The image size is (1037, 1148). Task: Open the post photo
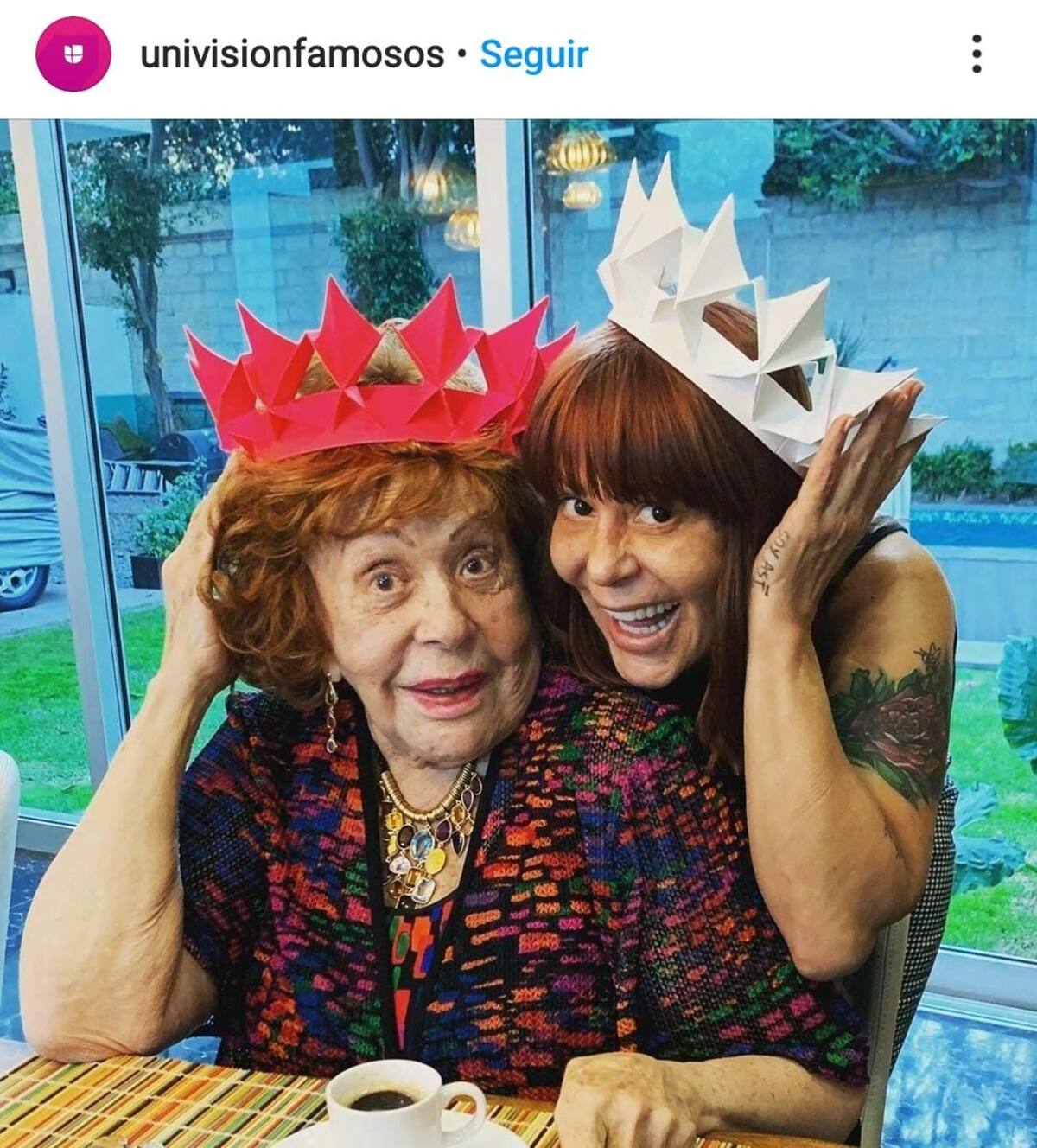tap(518, 633)
